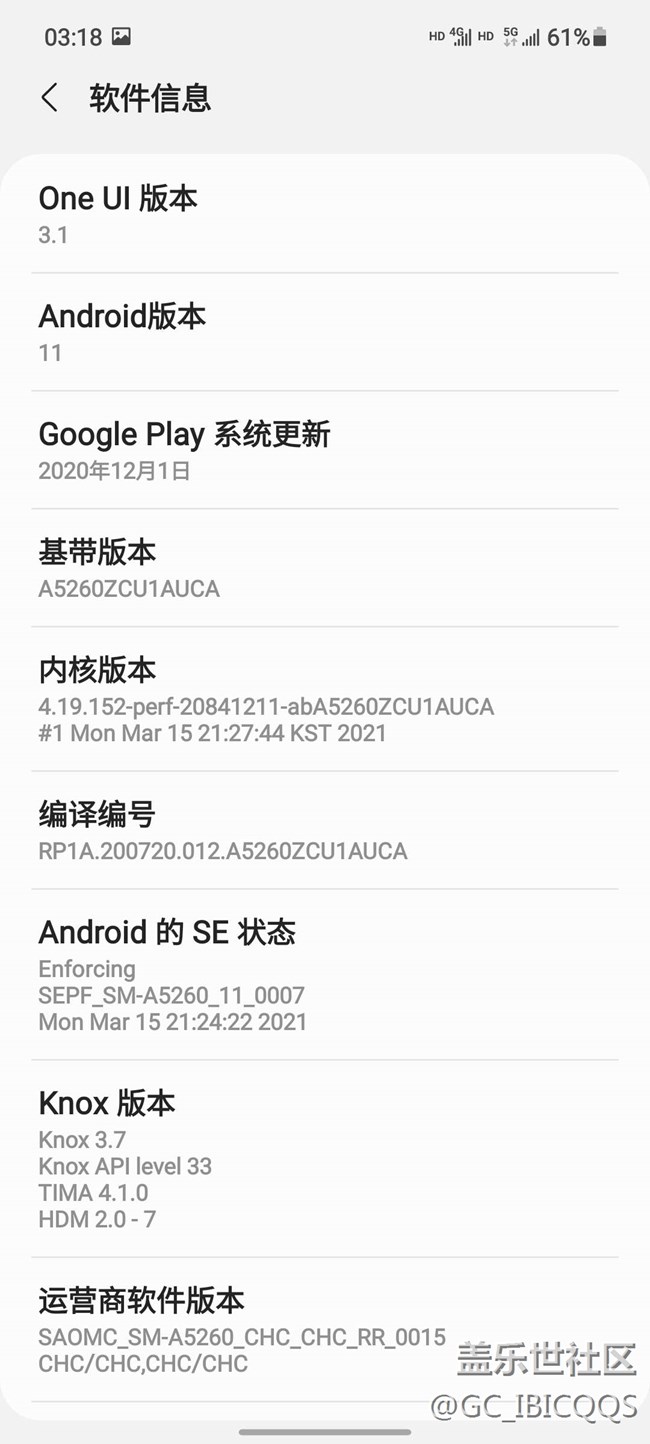Open Google Play 系统更新

click(x=325, y=449)
